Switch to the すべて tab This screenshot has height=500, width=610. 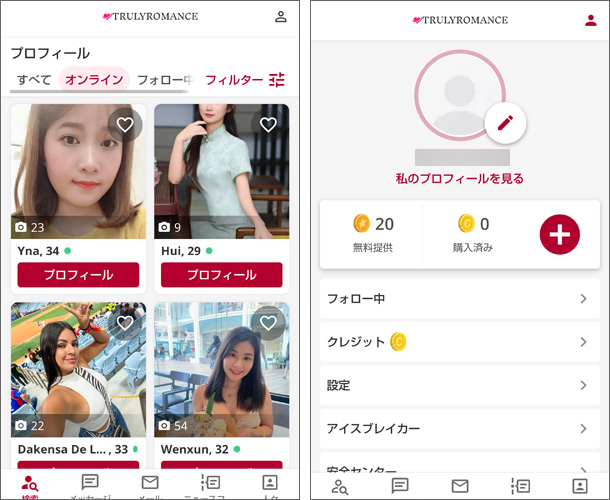tap(34, 79)
